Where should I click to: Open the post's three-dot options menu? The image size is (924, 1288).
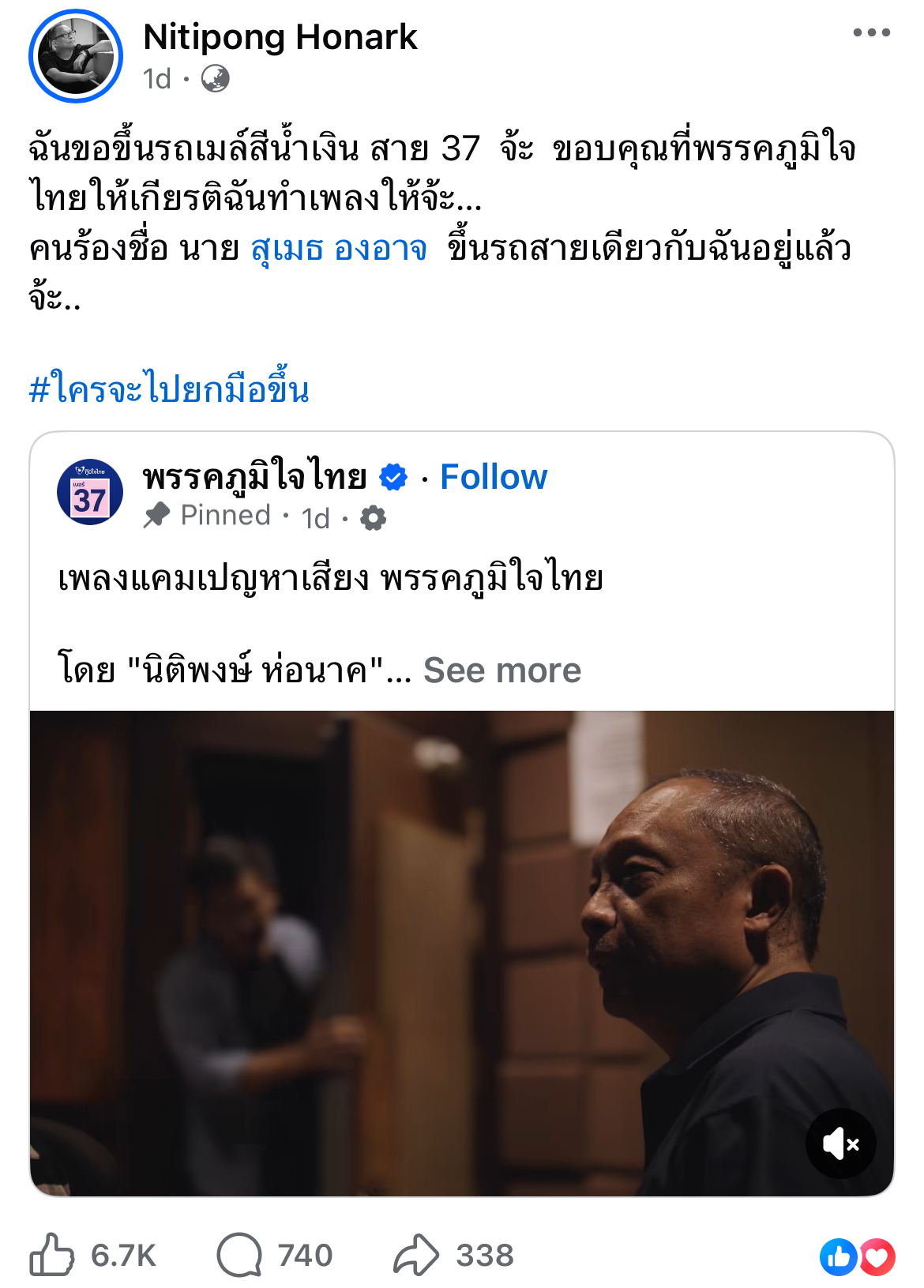coord(871,33)
